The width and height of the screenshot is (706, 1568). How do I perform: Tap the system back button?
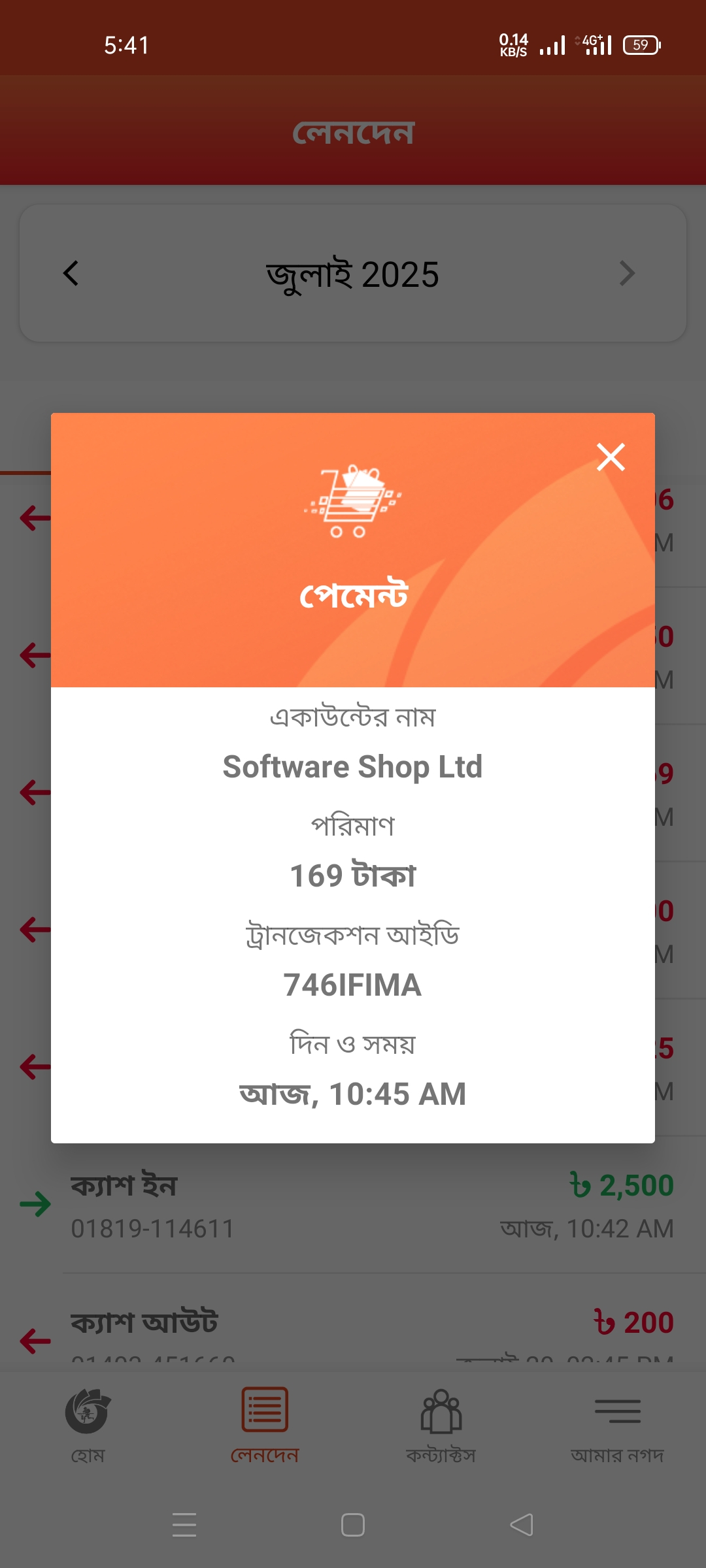tap(521, 1525)
